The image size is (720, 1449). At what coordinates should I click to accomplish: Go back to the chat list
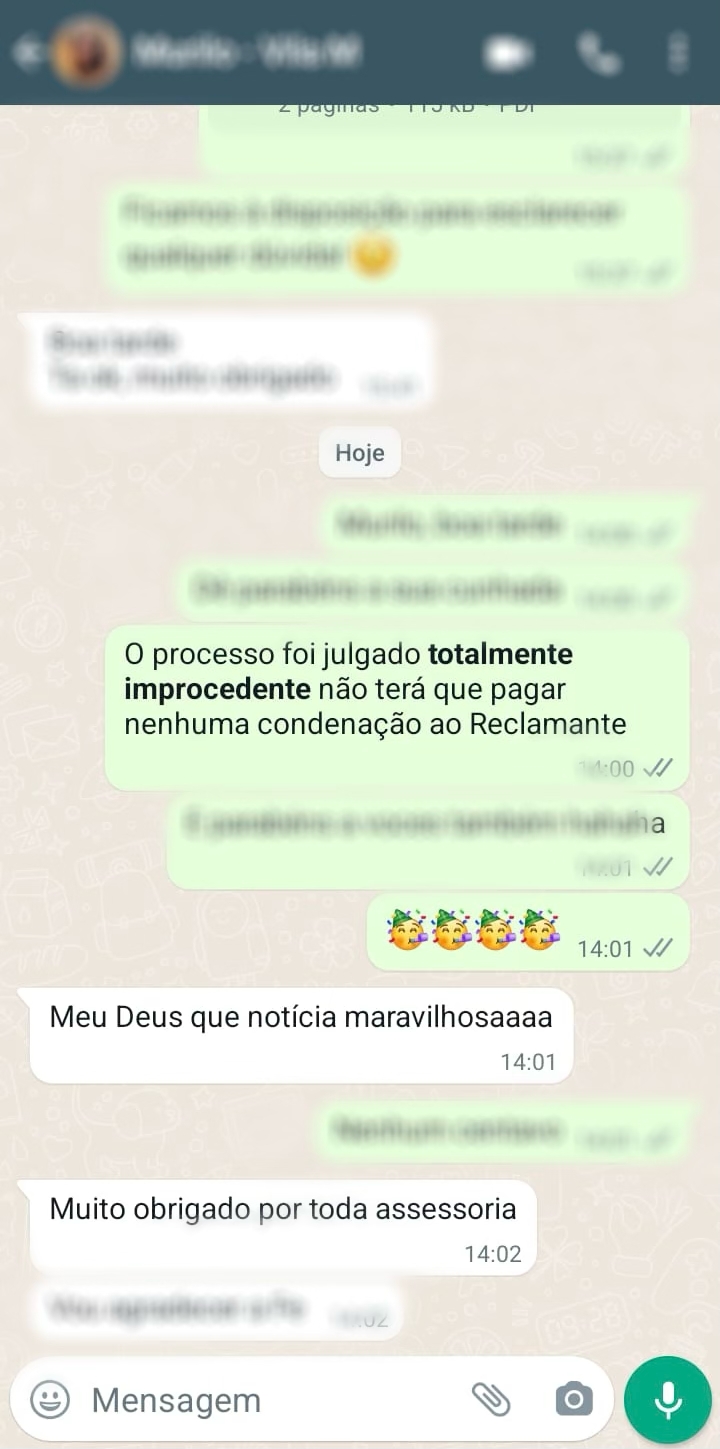24,53
